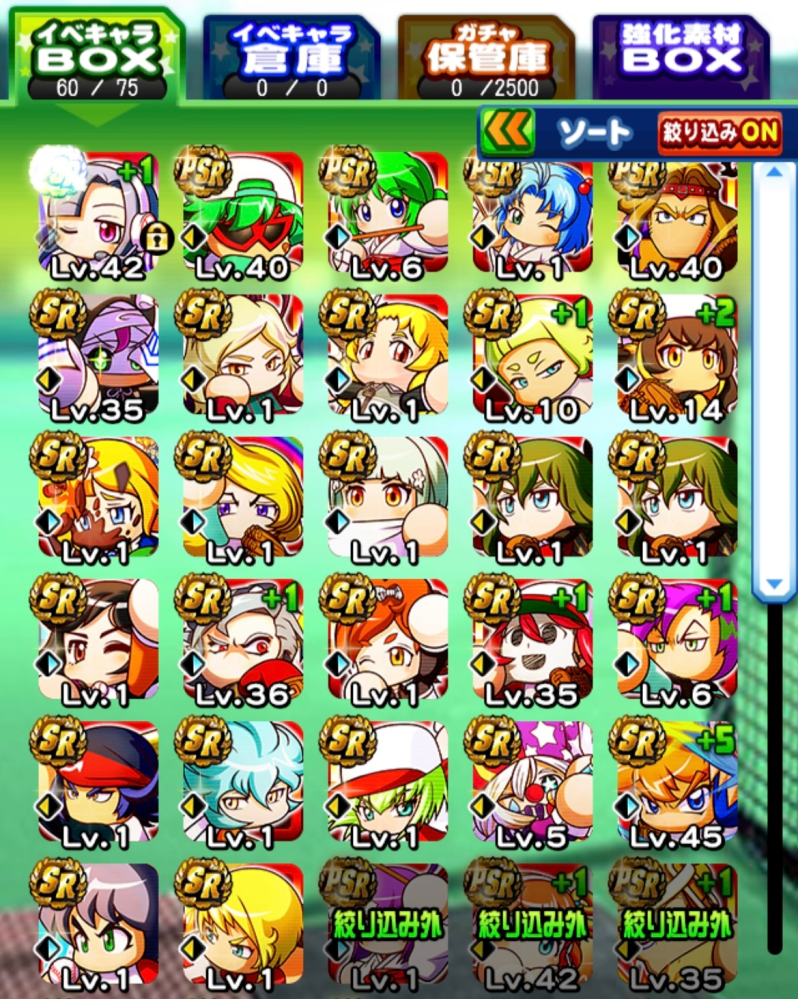798x999 pixels.
Task: Select the SR purple-haired Lv.35 character
Action: coord(98,356)
